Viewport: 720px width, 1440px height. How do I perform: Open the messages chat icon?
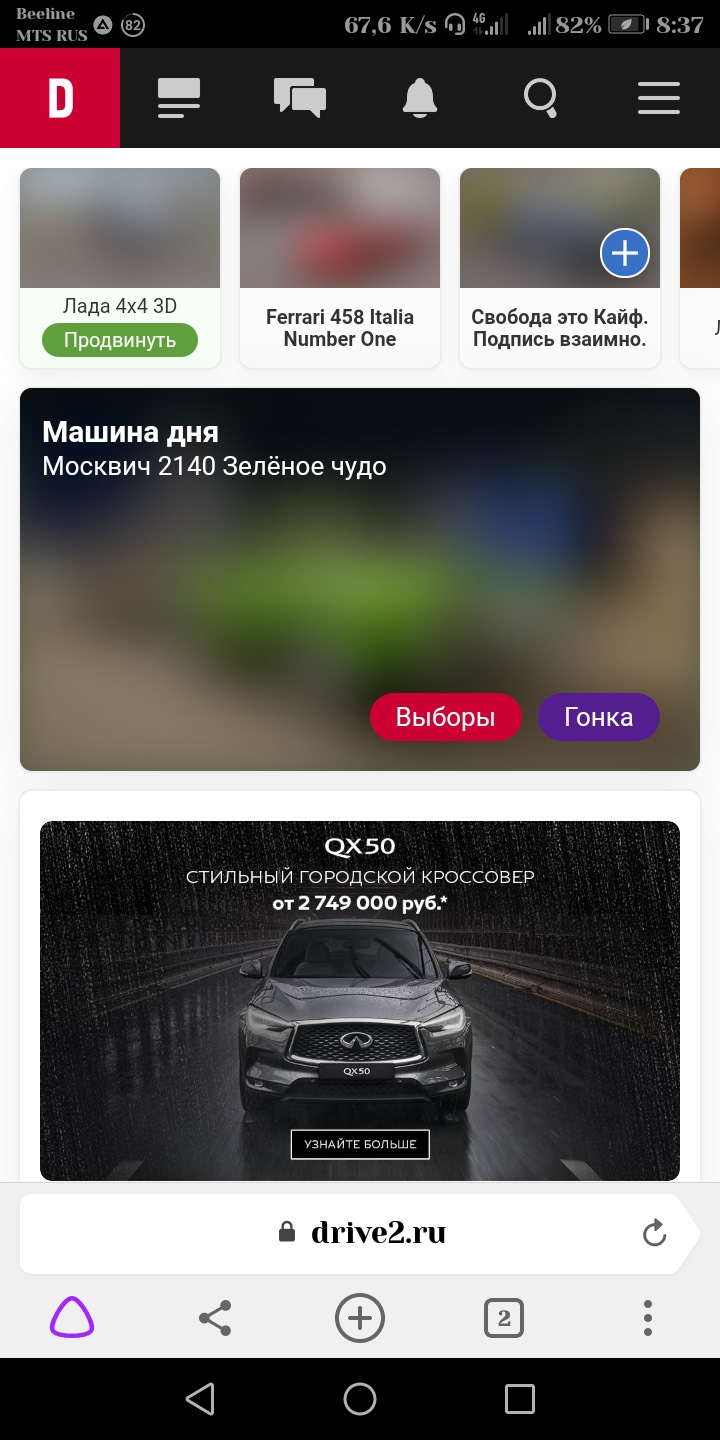[x=300, y=98]
